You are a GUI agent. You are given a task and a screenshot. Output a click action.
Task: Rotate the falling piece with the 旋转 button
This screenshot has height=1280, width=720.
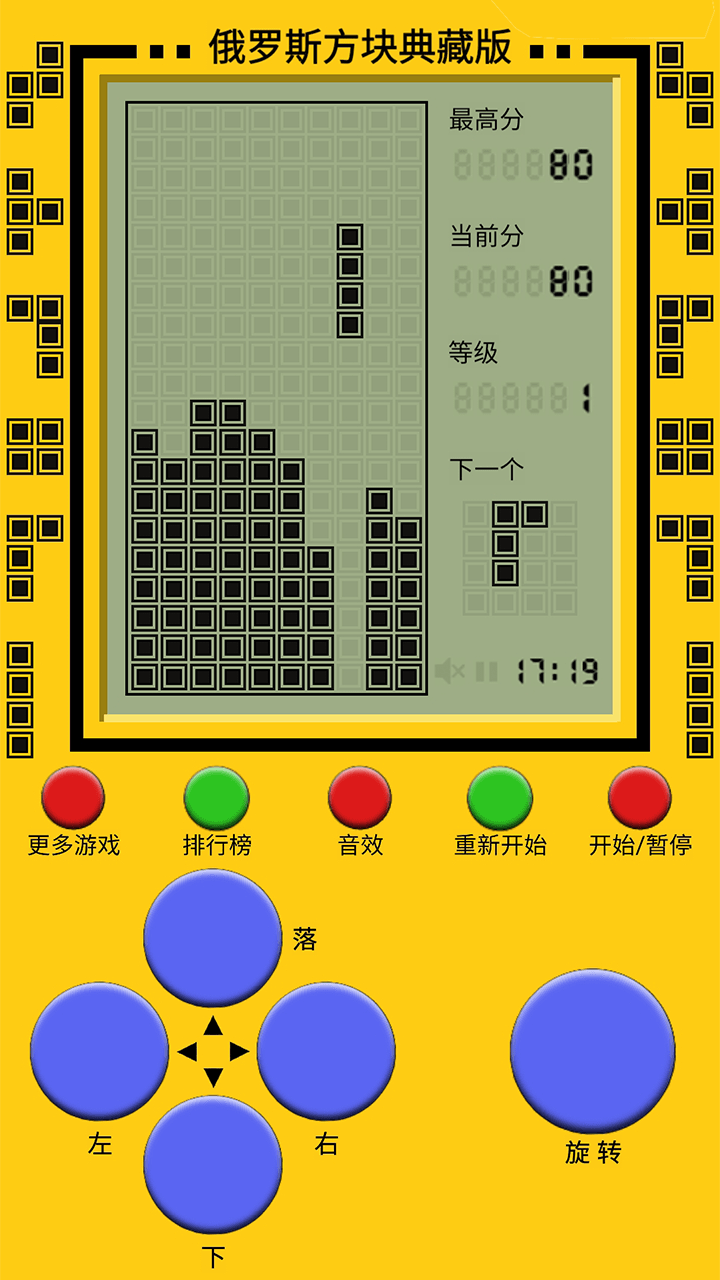tap(593, 1051)
